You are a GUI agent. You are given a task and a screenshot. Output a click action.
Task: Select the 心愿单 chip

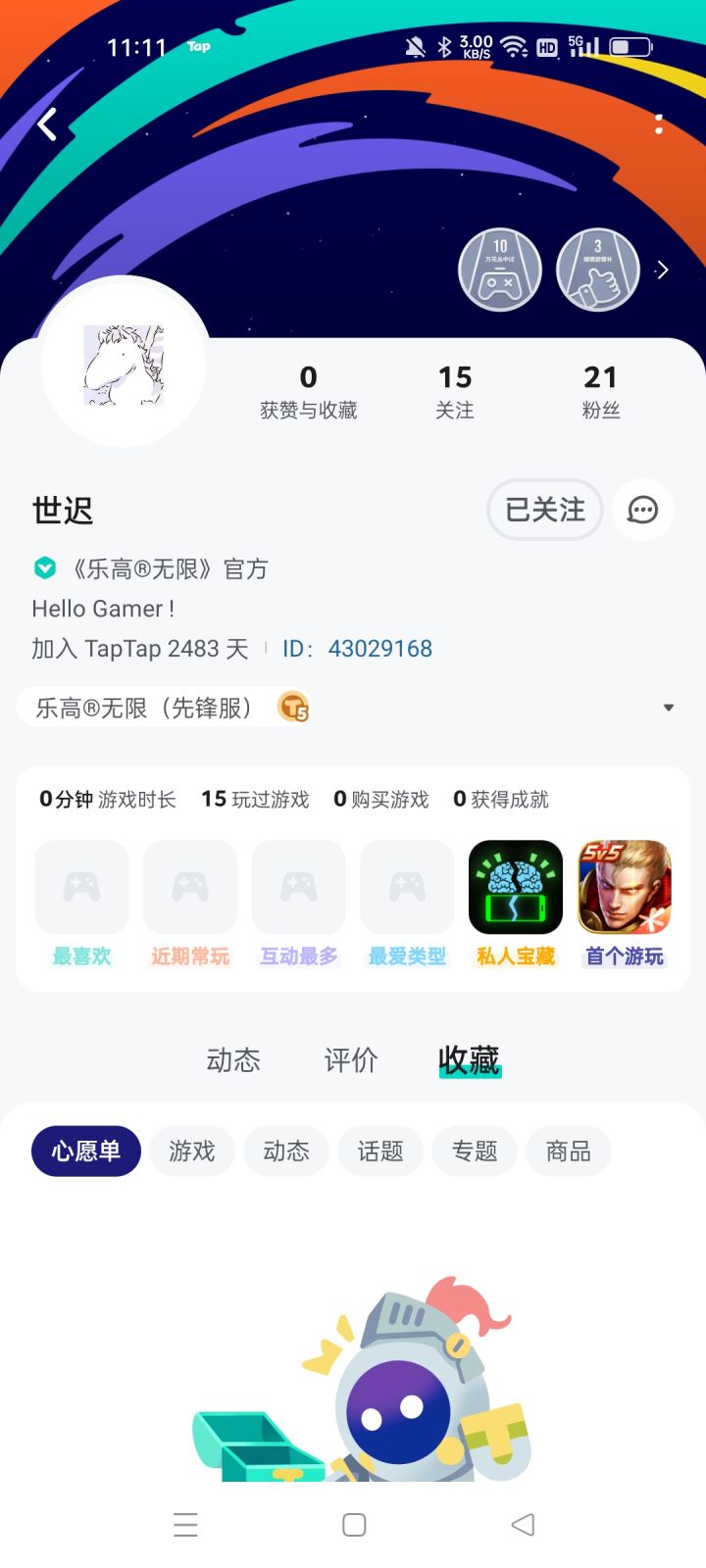point(86,1151)
